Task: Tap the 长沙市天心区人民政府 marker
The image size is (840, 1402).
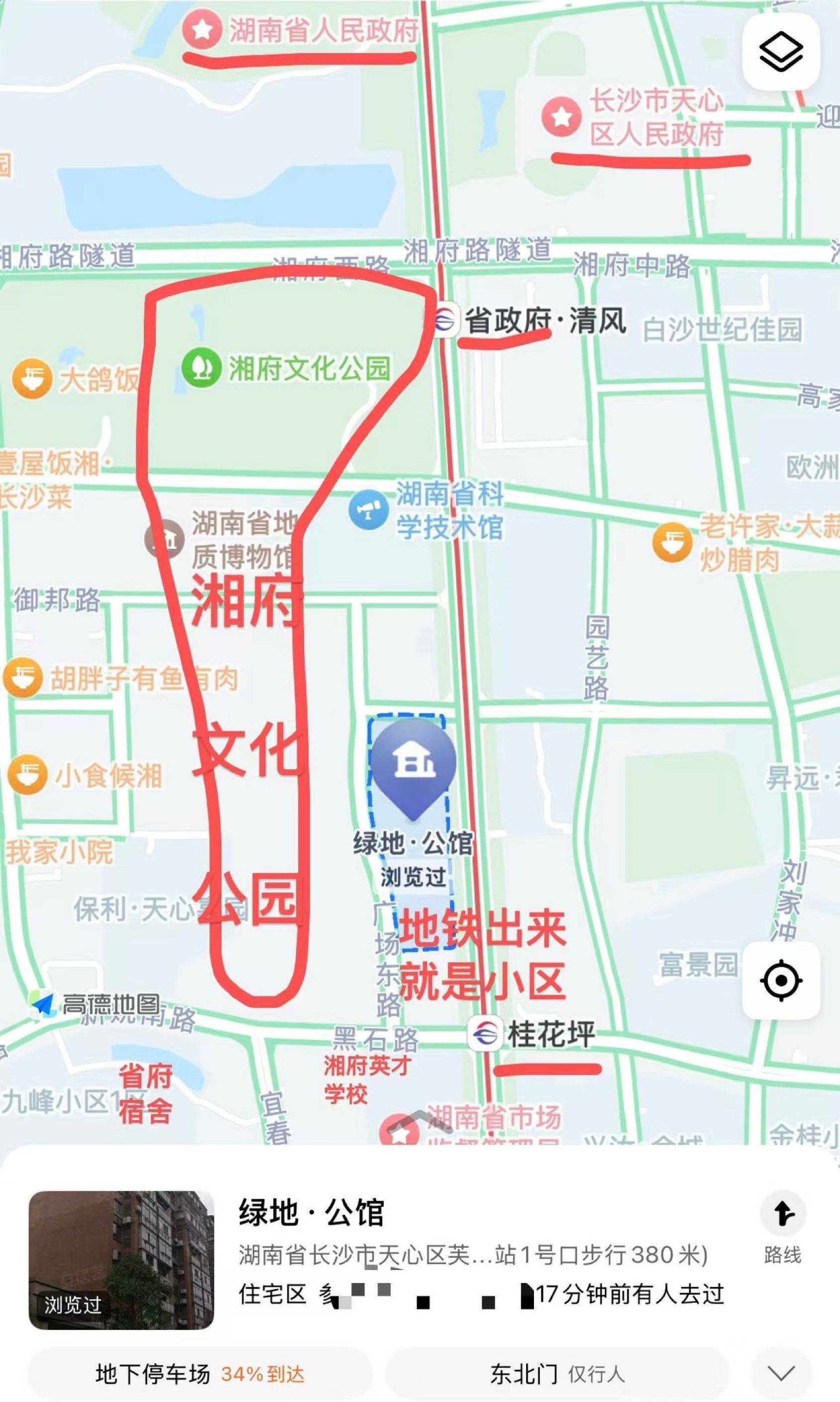Action: (561, 117)
